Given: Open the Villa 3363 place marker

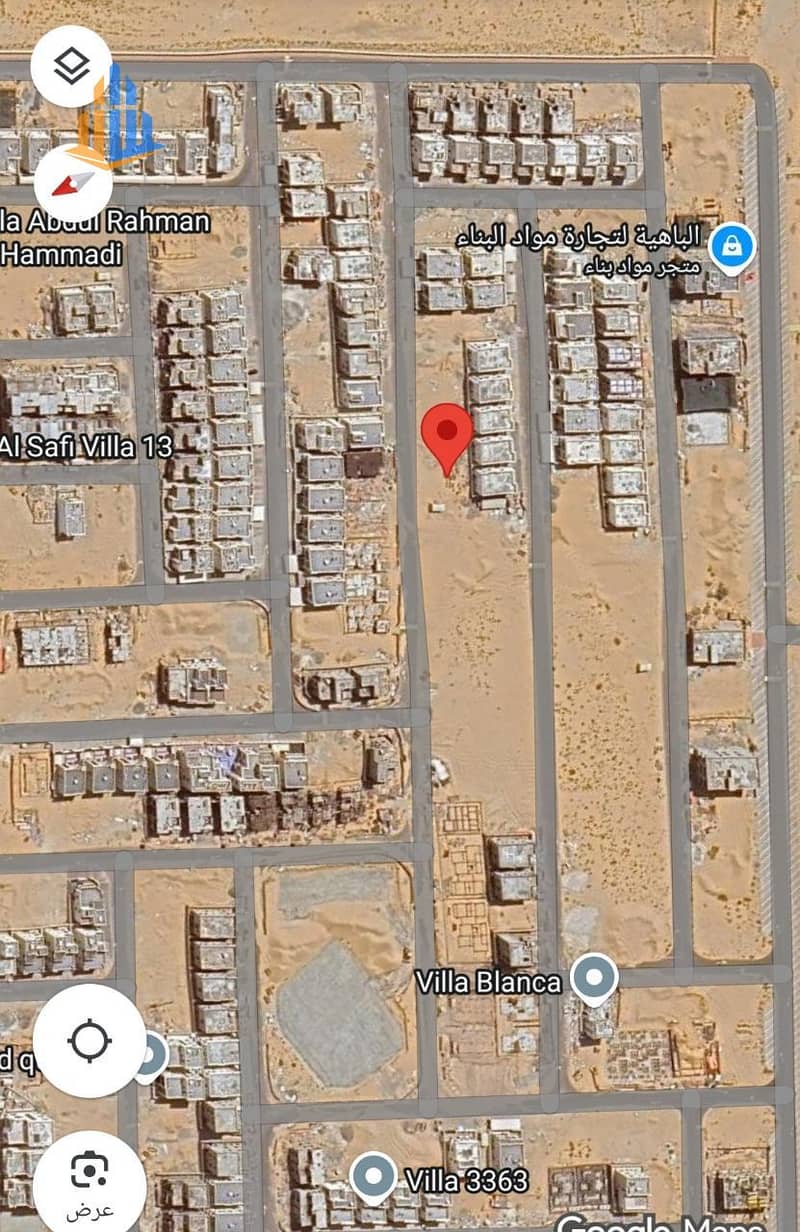Looking at the screenshot, I should coord(374,1175).
